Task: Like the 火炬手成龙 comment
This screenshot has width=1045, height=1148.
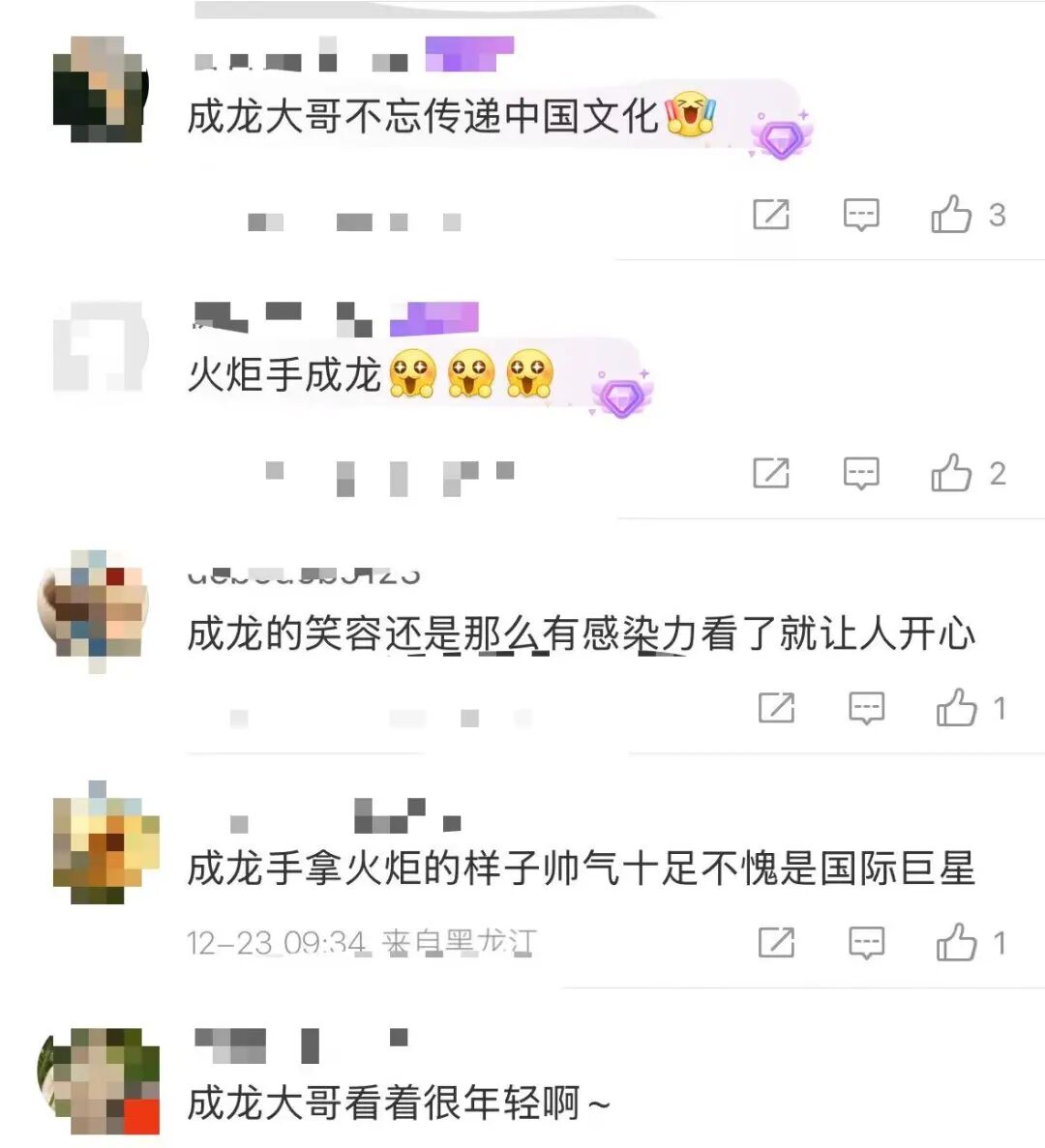Action: 951,473
